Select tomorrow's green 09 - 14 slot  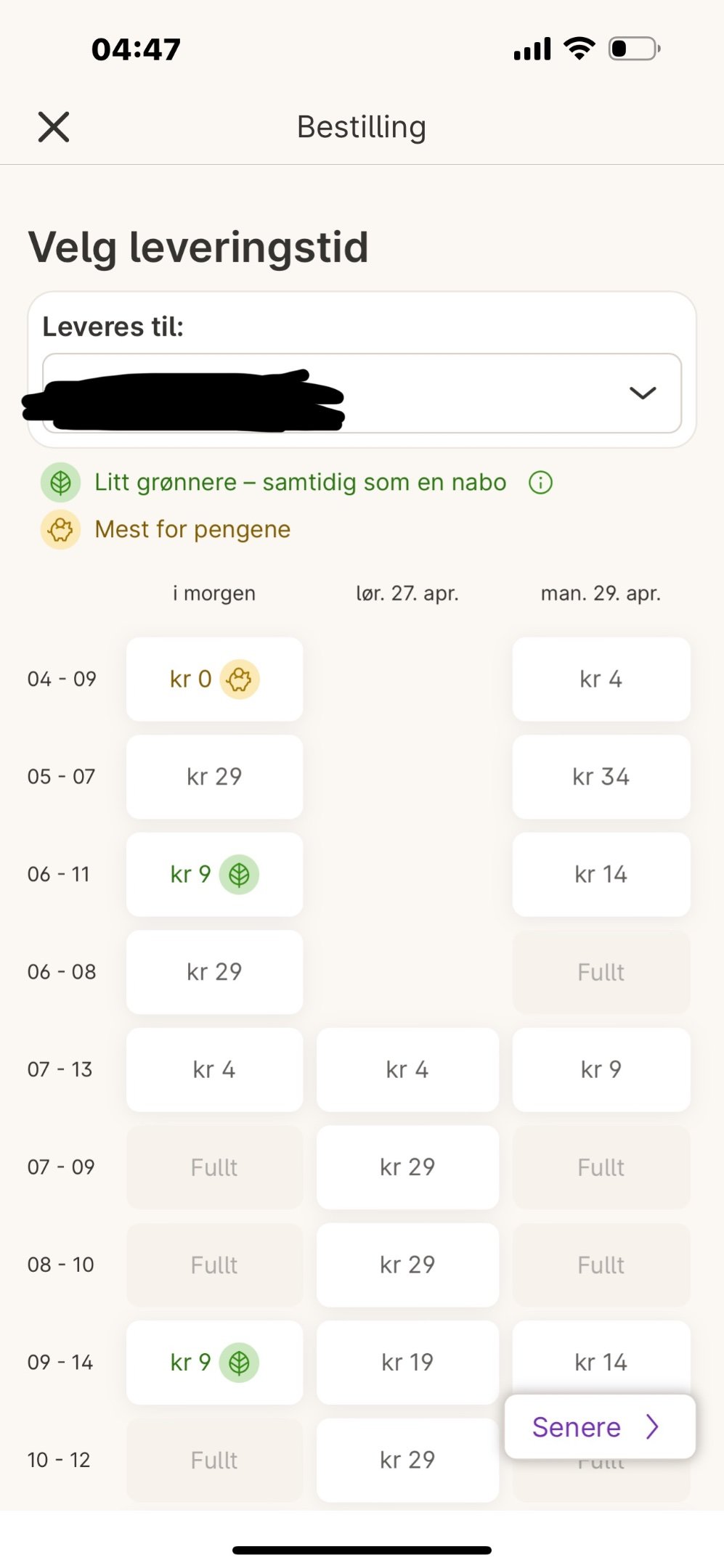point(214,1363)
